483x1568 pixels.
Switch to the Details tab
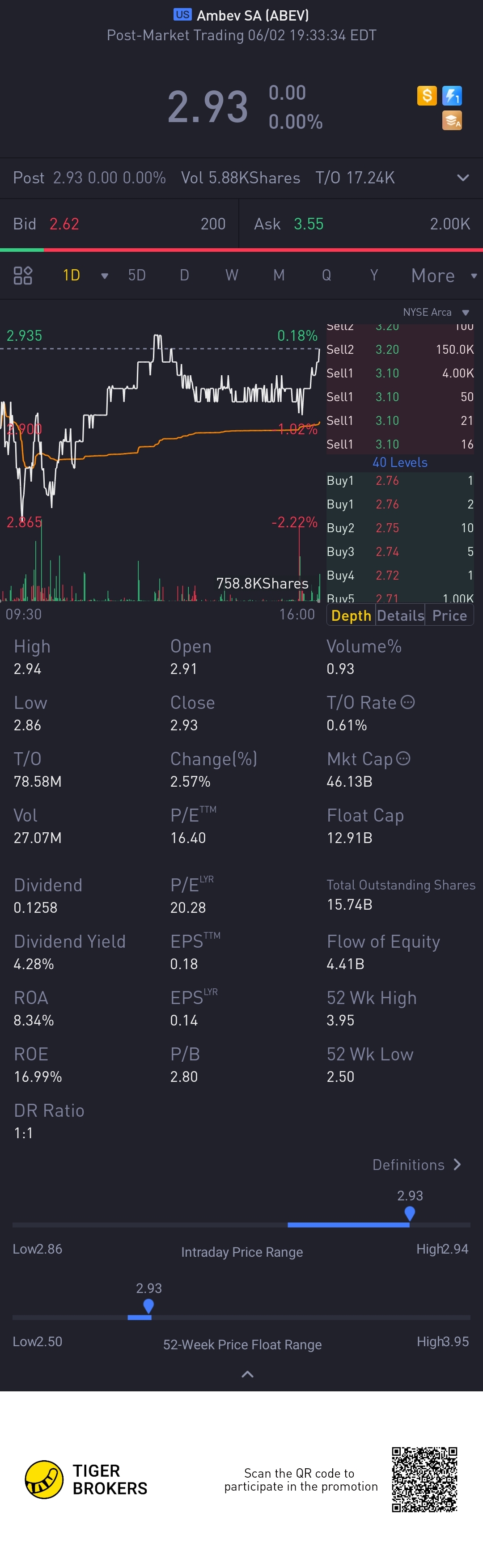tap(400, 615)
